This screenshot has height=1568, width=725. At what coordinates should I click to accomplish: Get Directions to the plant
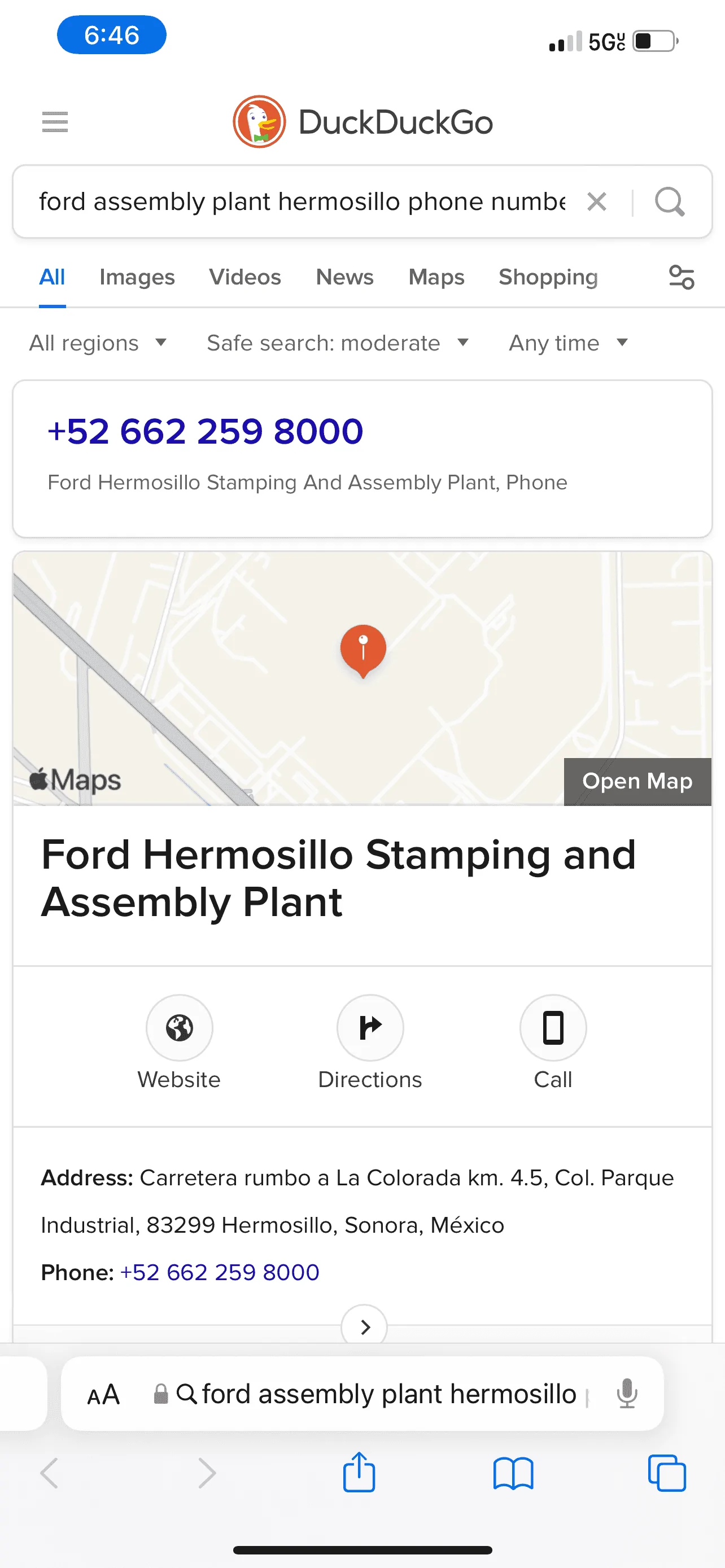click(x=370, y=1028)
